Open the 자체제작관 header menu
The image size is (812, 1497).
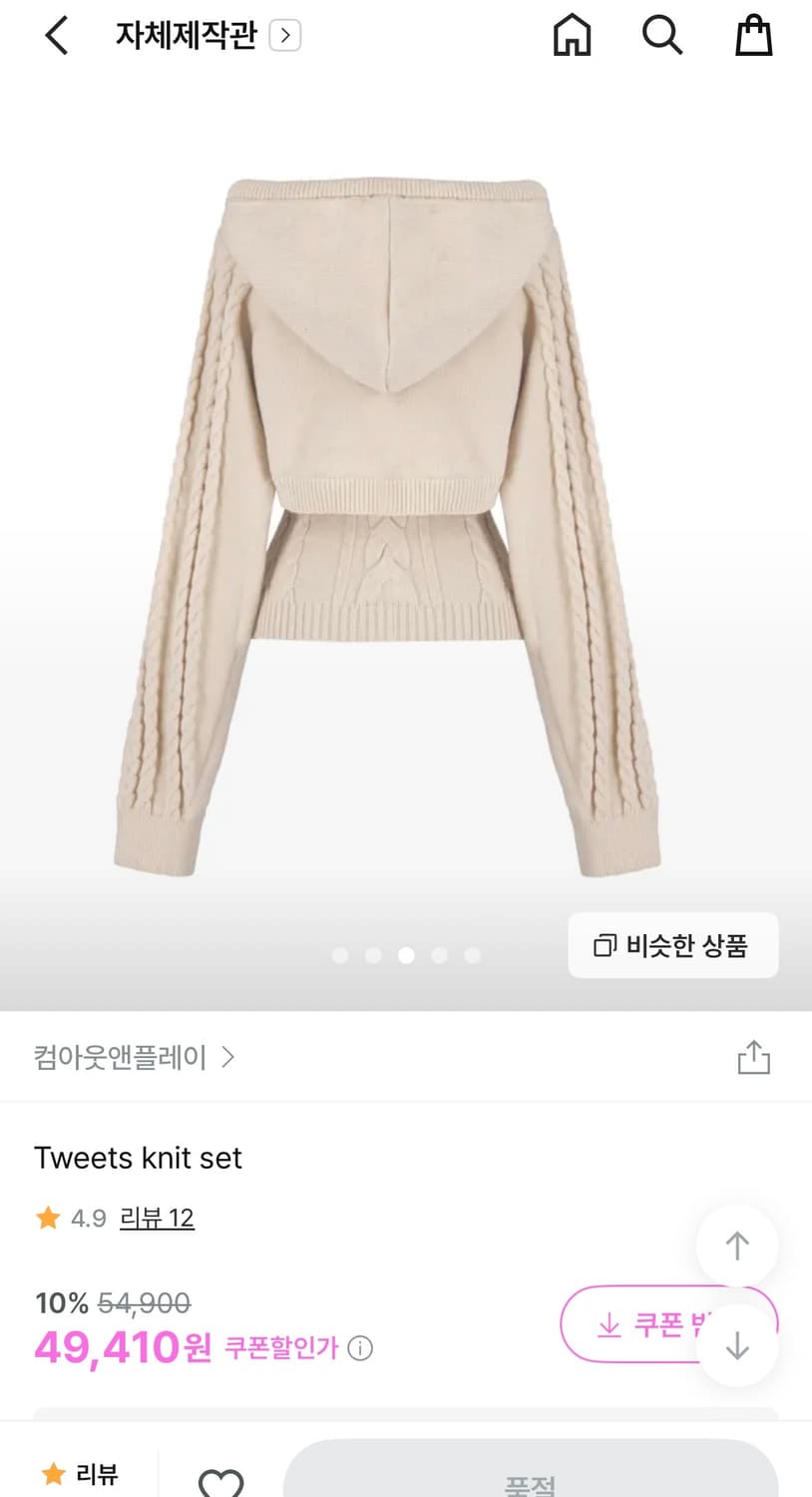(186, 34)
